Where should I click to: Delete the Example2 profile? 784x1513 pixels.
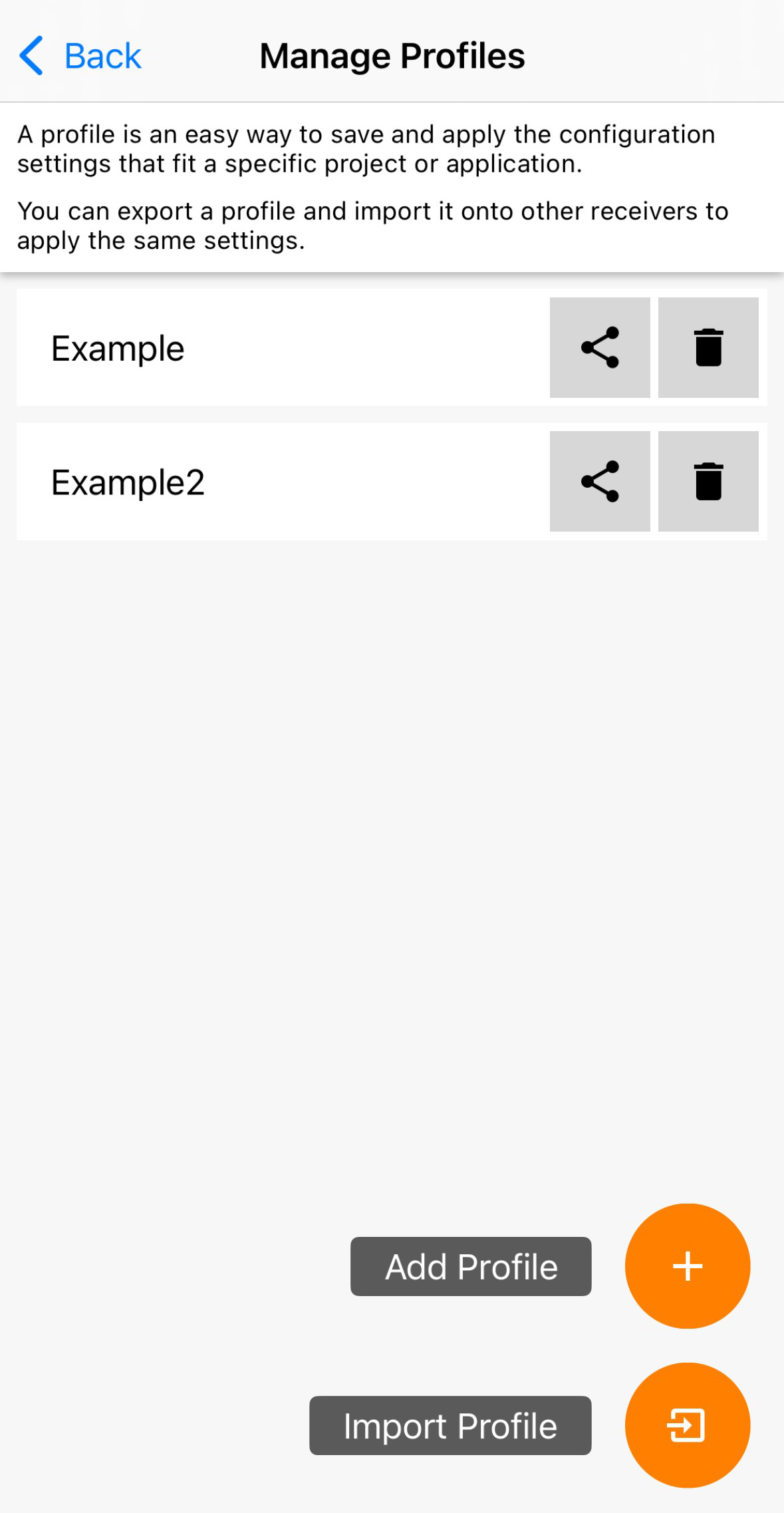(x=708, y=481)
